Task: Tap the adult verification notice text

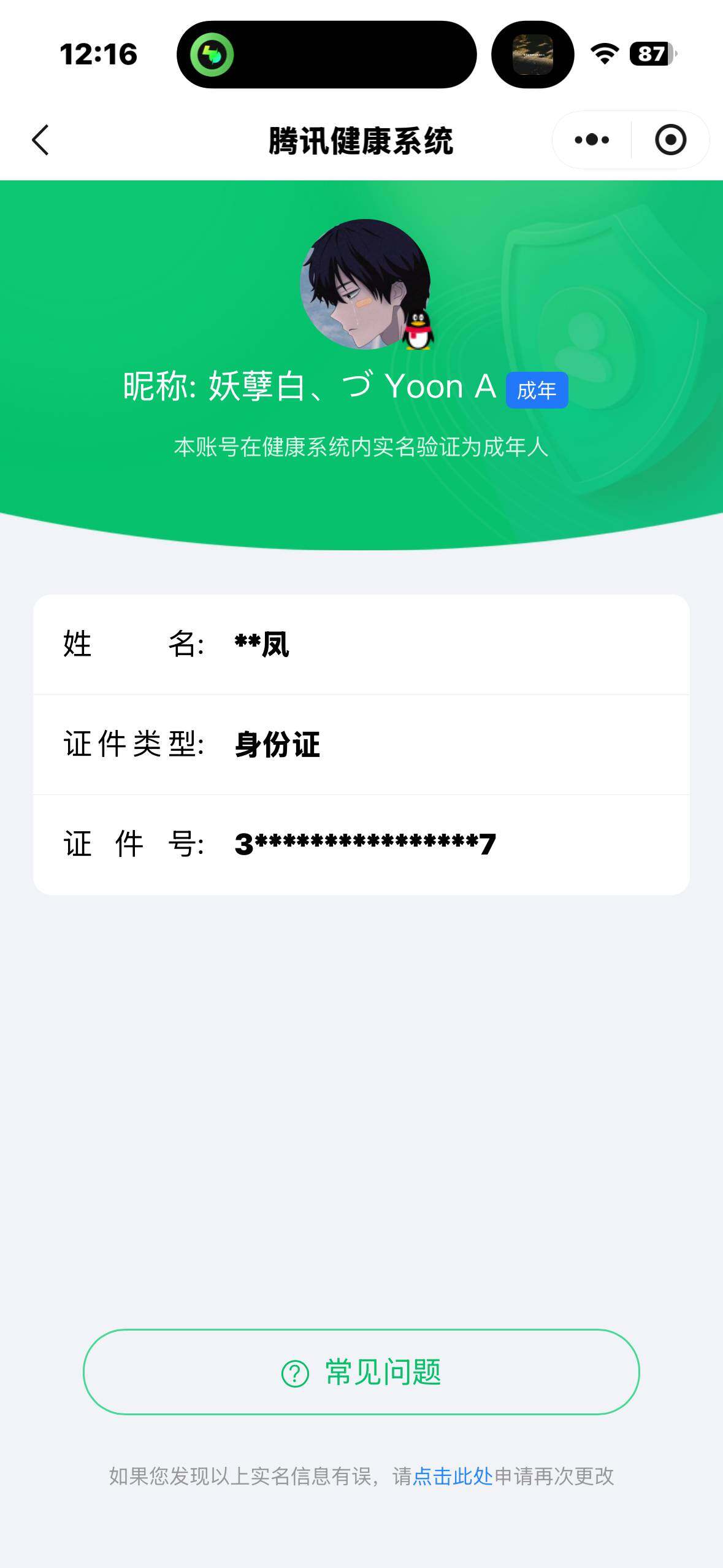Action: point(361,447)
